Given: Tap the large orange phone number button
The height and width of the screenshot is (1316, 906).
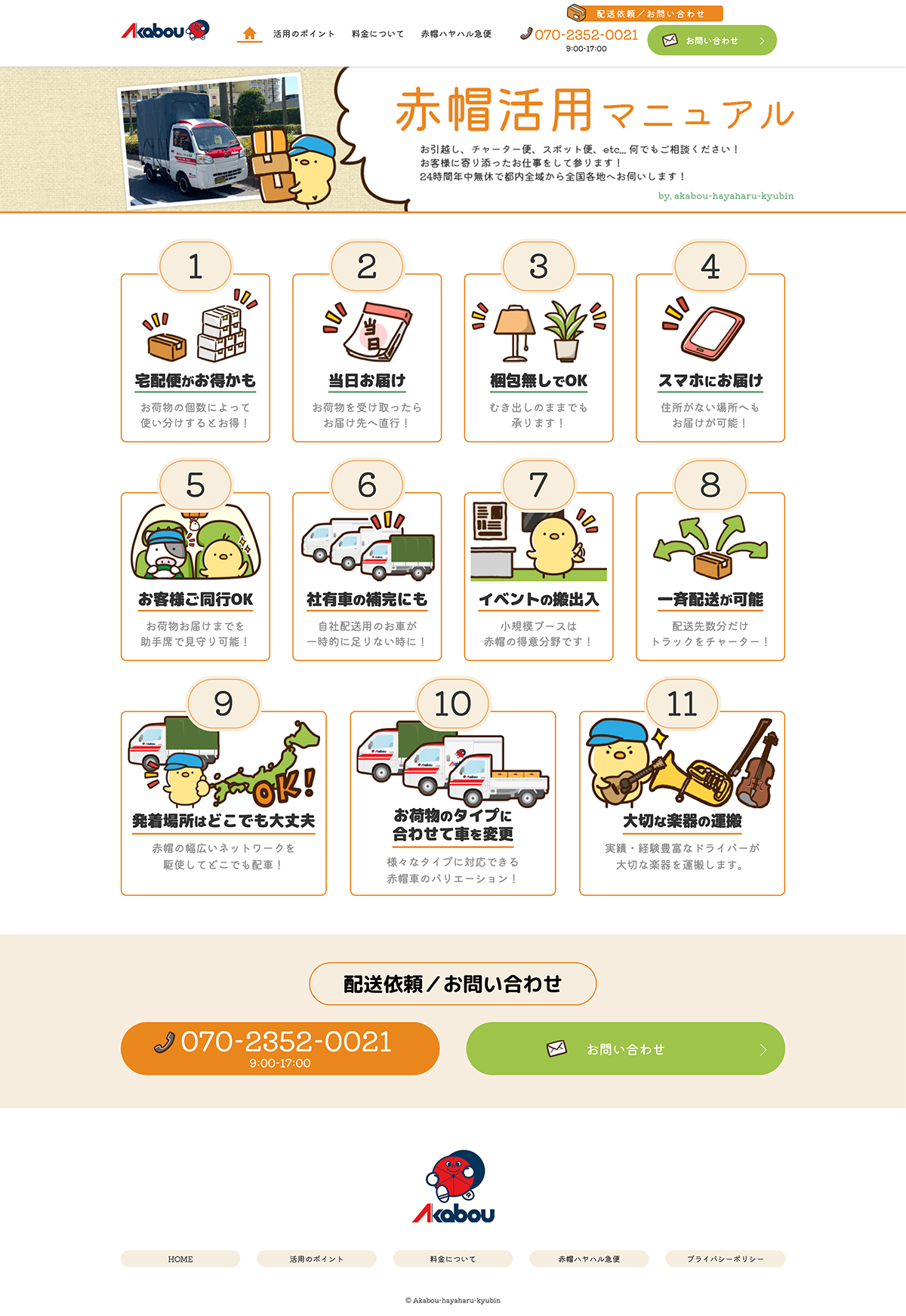Looking at the screenshot, I should (x=280, y=1048).
